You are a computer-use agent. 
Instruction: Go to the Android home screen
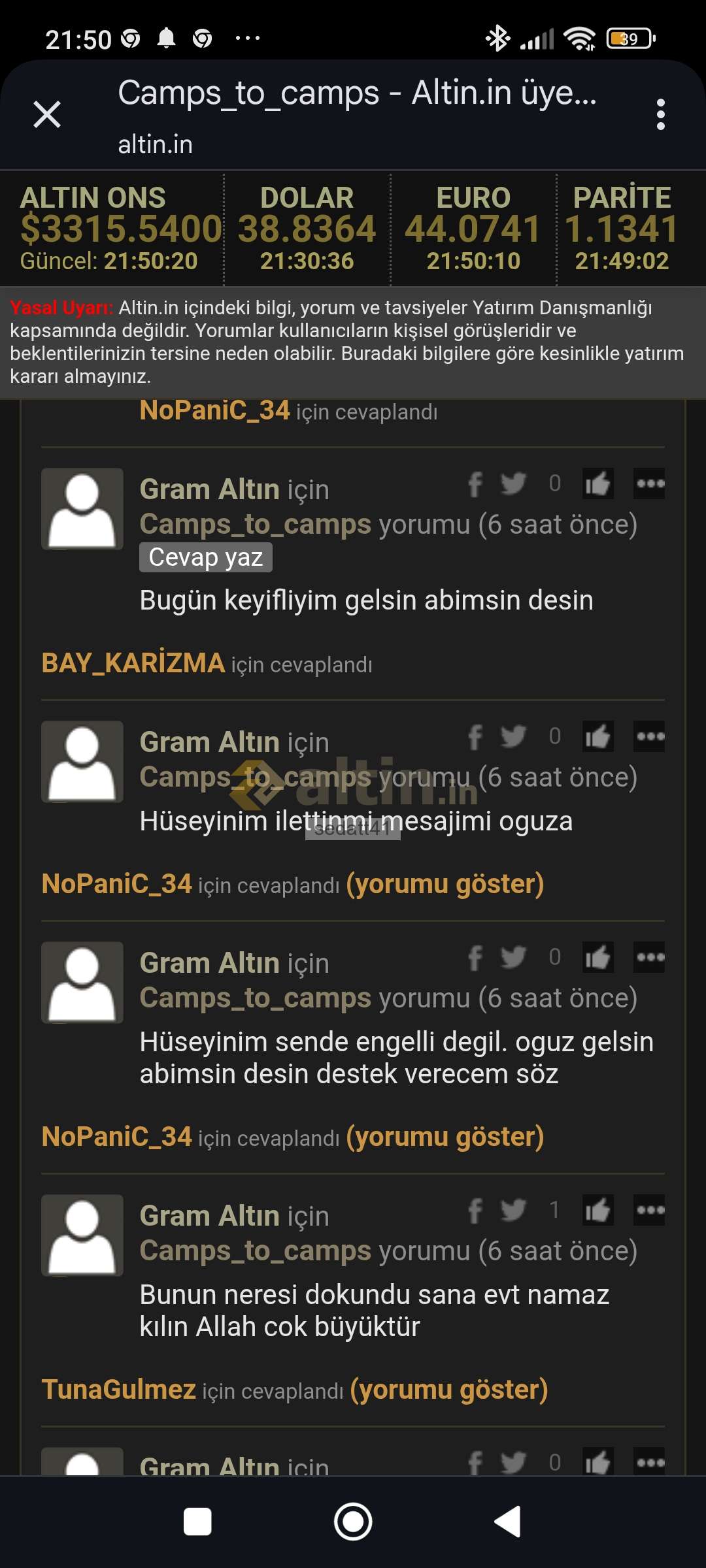click(353, 1522)
